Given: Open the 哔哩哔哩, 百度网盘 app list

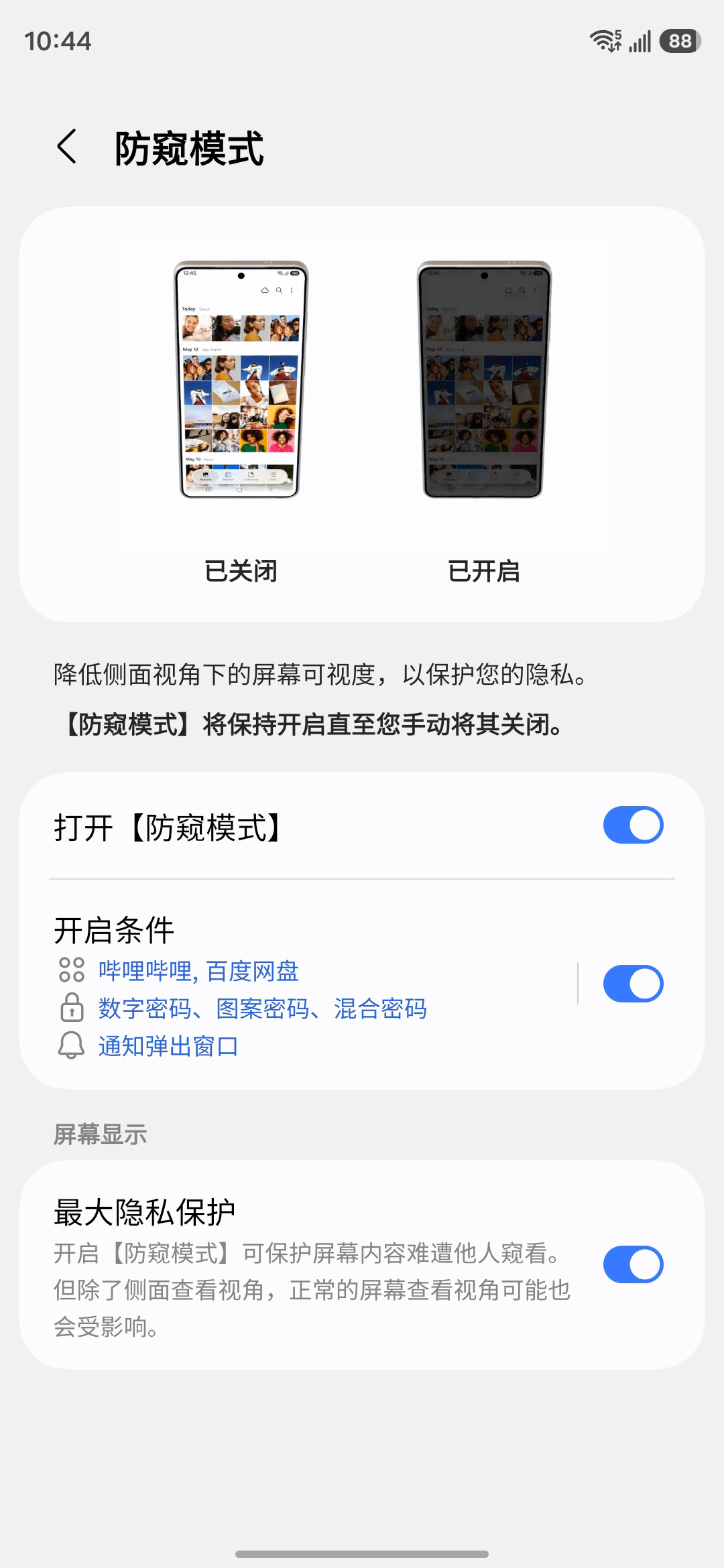Looking at the screenshot, I should point(198,972).
